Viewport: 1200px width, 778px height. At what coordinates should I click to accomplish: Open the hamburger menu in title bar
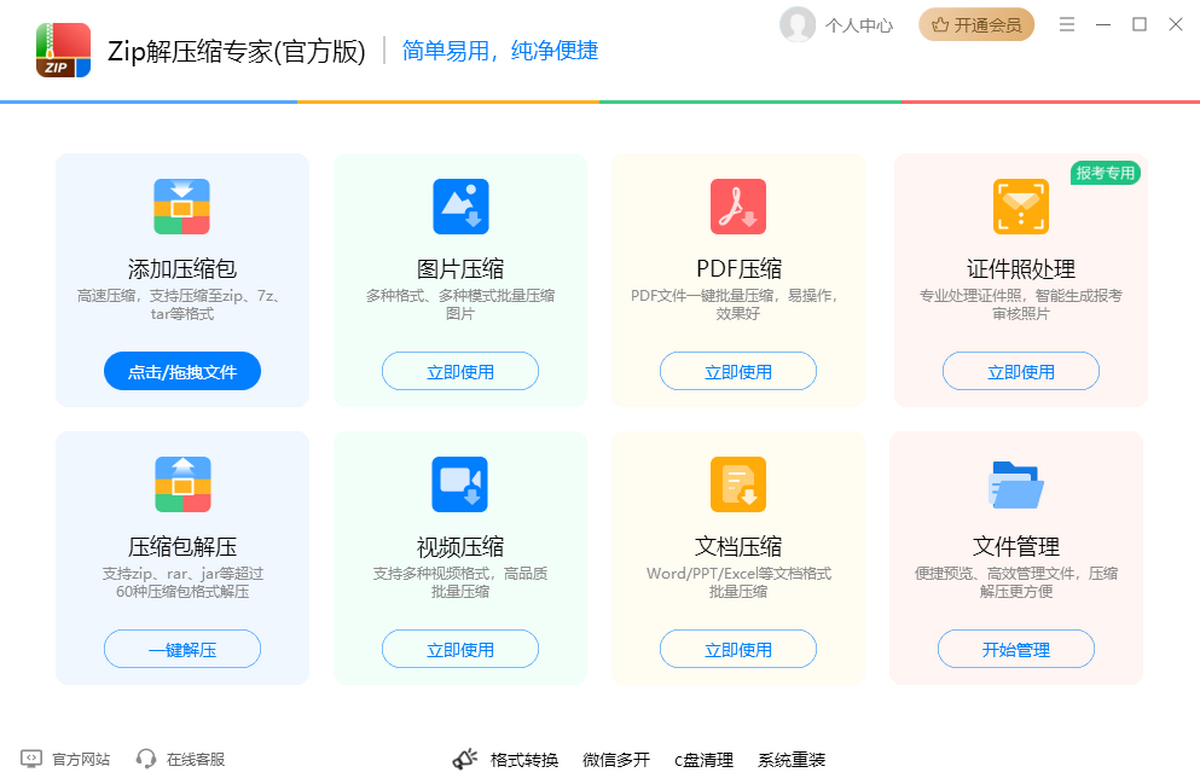pos(1067,24)
